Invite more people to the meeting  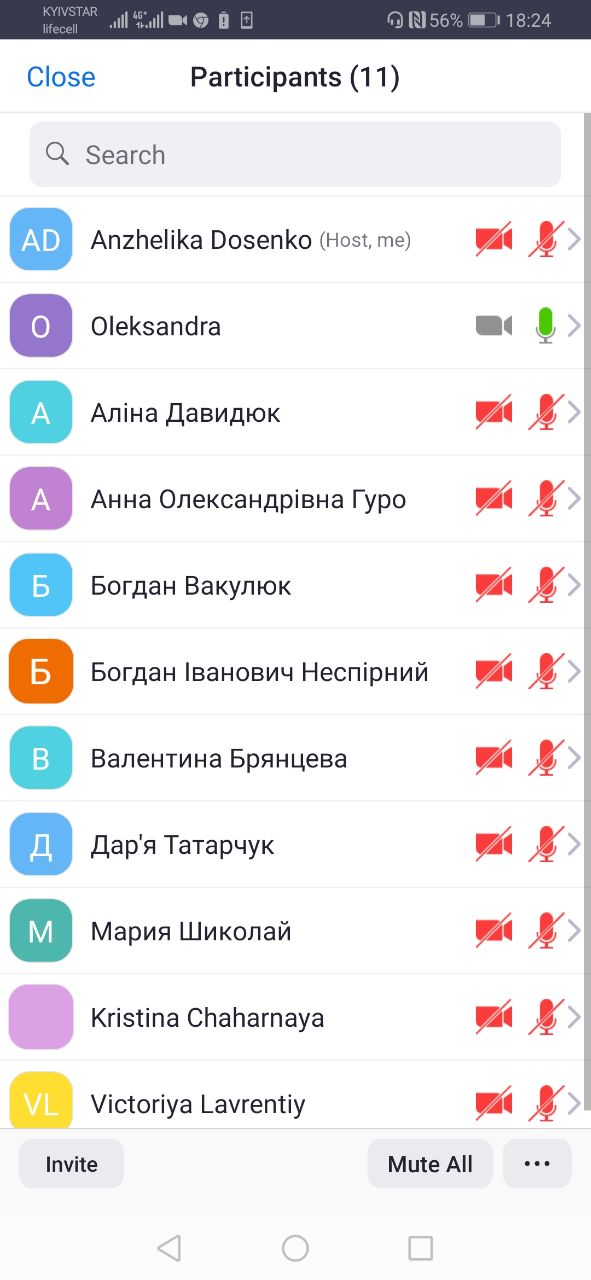72,1164
